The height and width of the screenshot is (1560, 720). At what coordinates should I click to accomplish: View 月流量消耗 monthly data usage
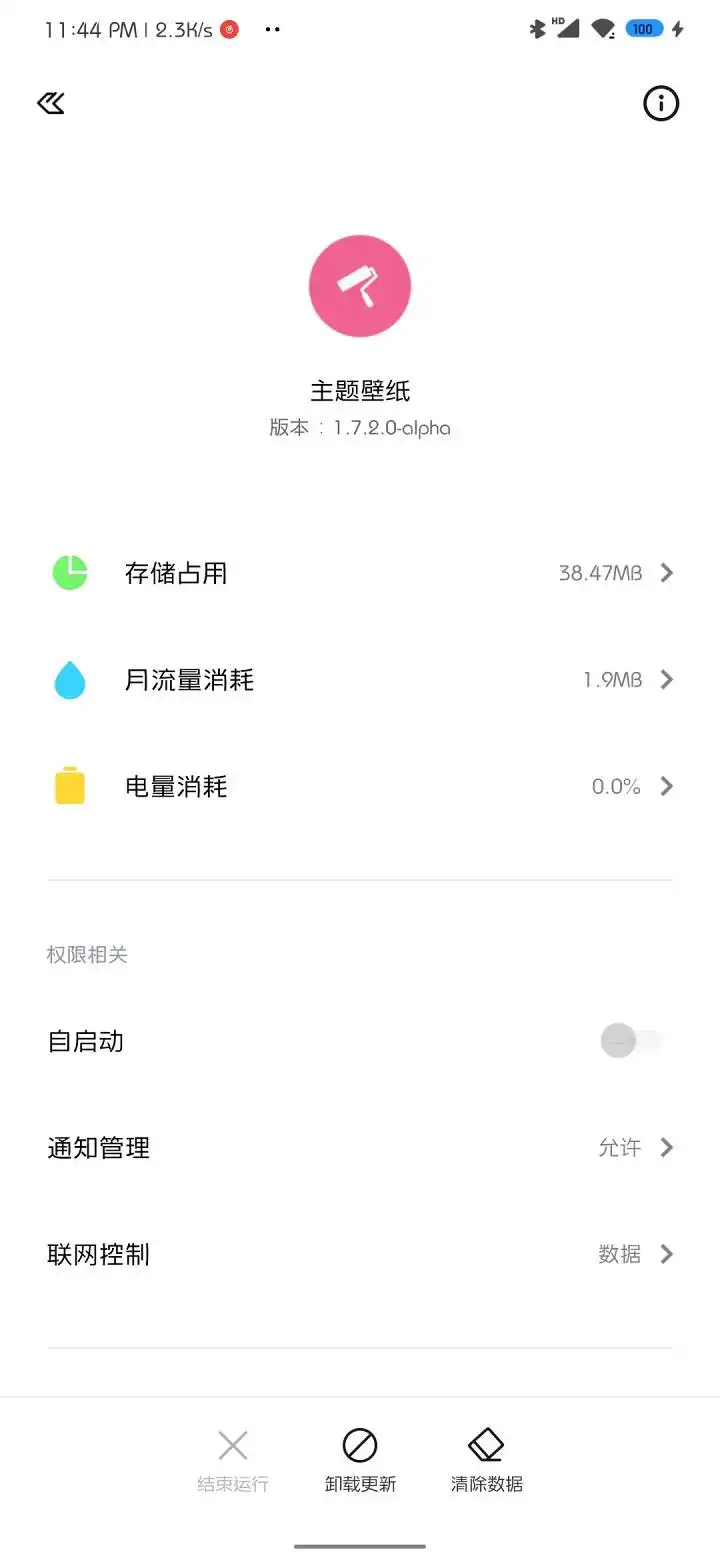360,680
